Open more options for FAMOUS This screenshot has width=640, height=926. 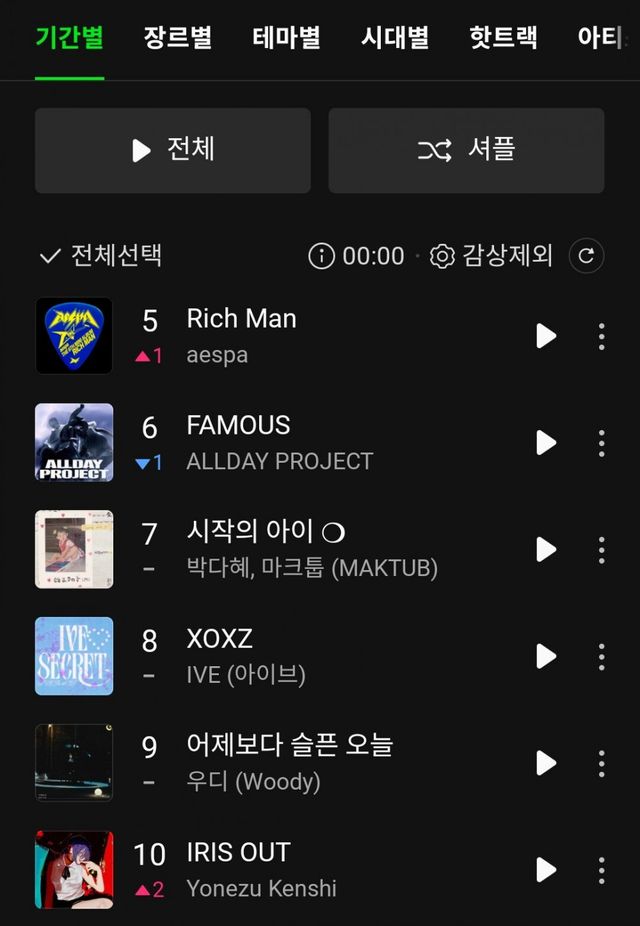(x=601, y=443)
